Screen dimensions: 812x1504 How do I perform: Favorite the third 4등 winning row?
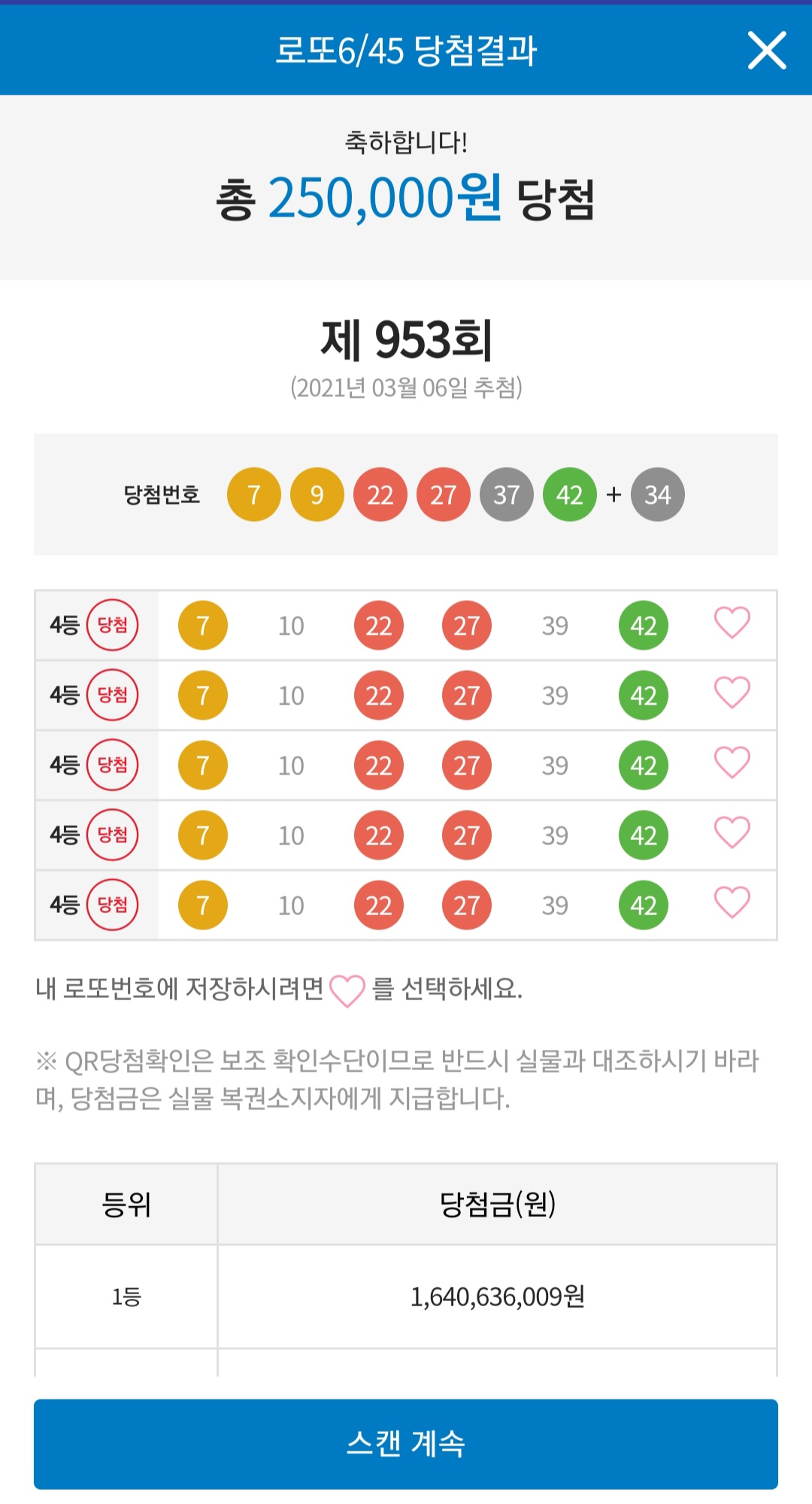coord(732,763)
